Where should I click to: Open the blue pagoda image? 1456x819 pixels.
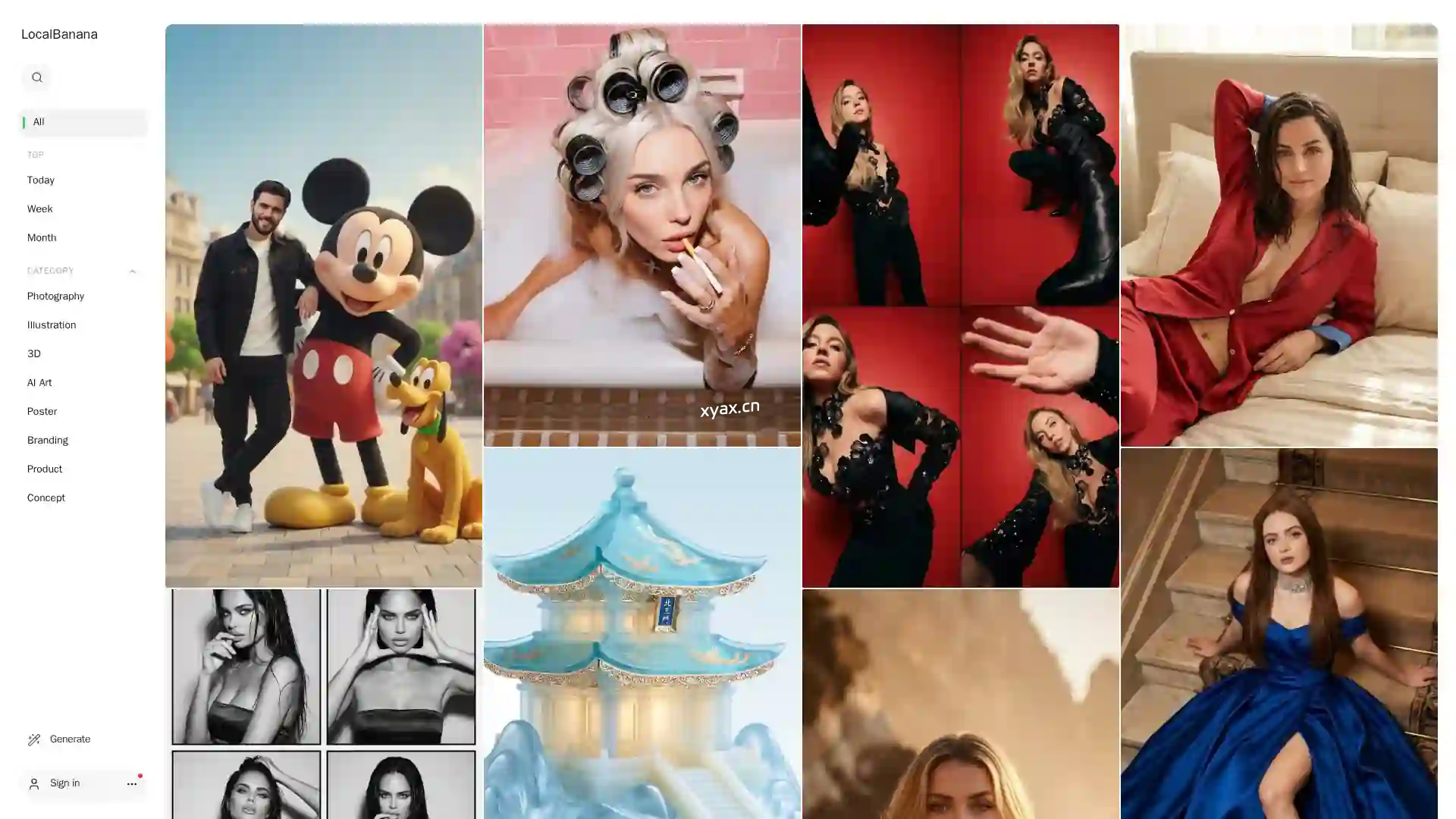(x=642, y=633)
